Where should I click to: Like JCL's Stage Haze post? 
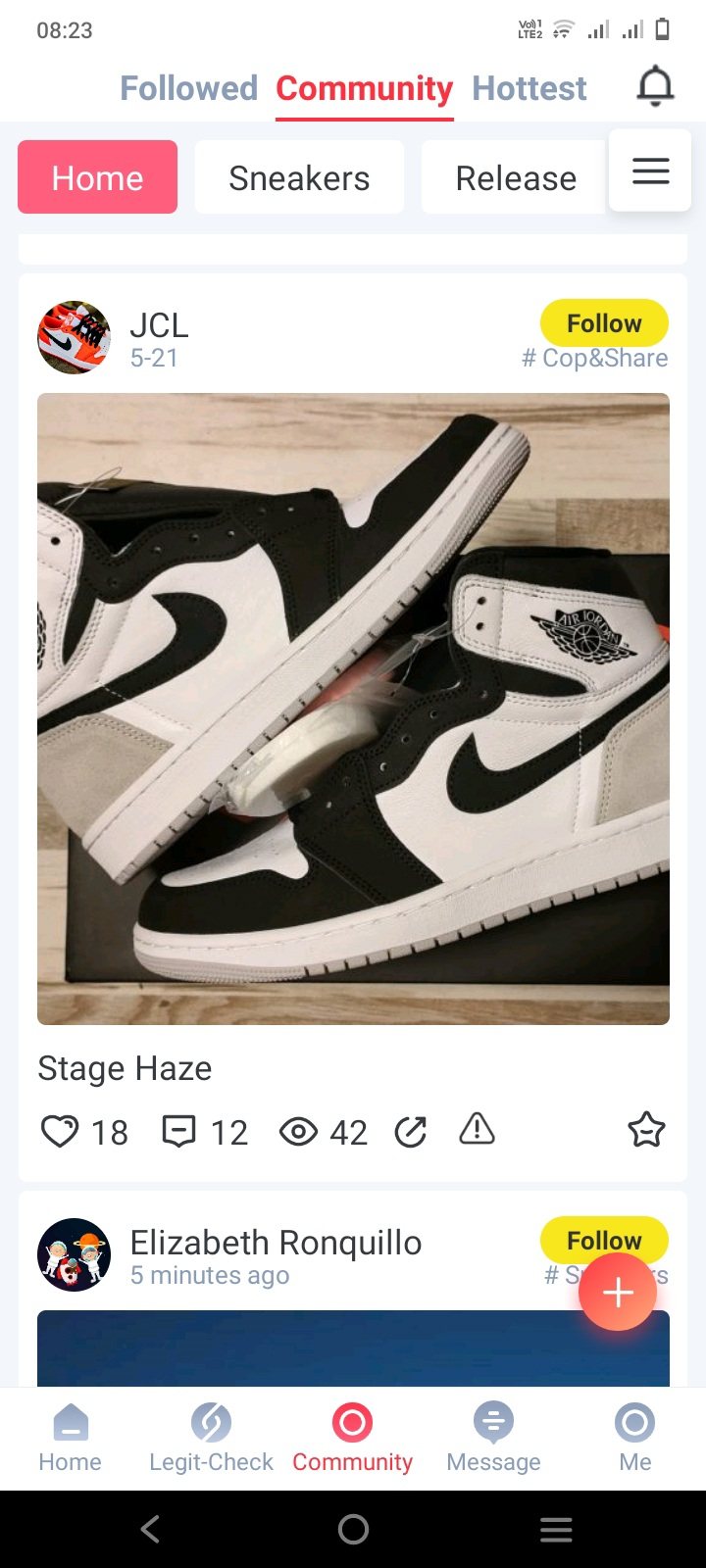coord(60,1131)
